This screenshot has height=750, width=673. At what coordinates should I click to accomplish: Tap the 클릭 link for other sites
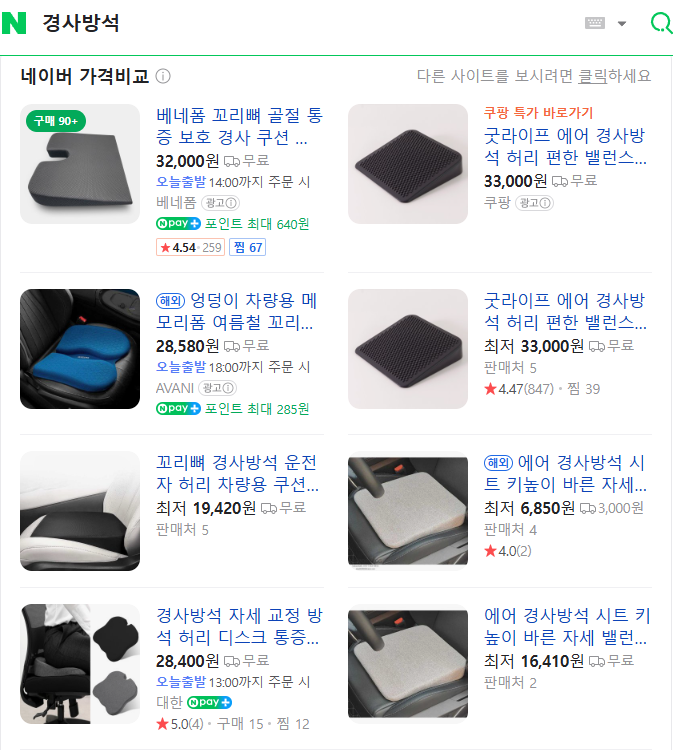593,76
